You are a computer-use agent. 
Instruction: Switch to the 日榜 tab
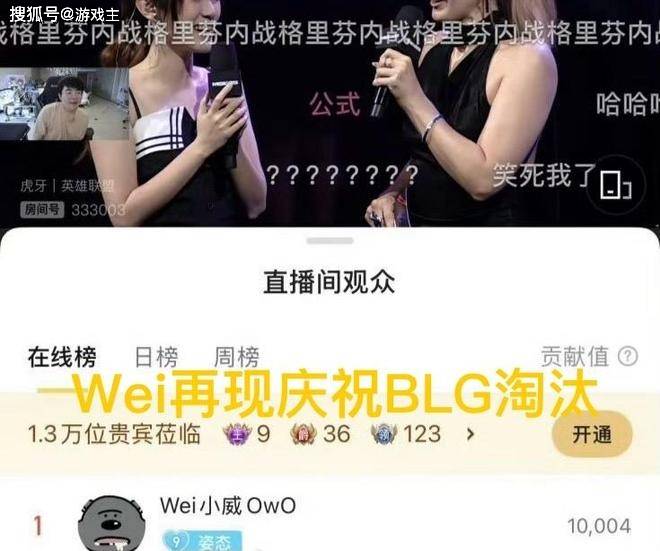(156, 357)
